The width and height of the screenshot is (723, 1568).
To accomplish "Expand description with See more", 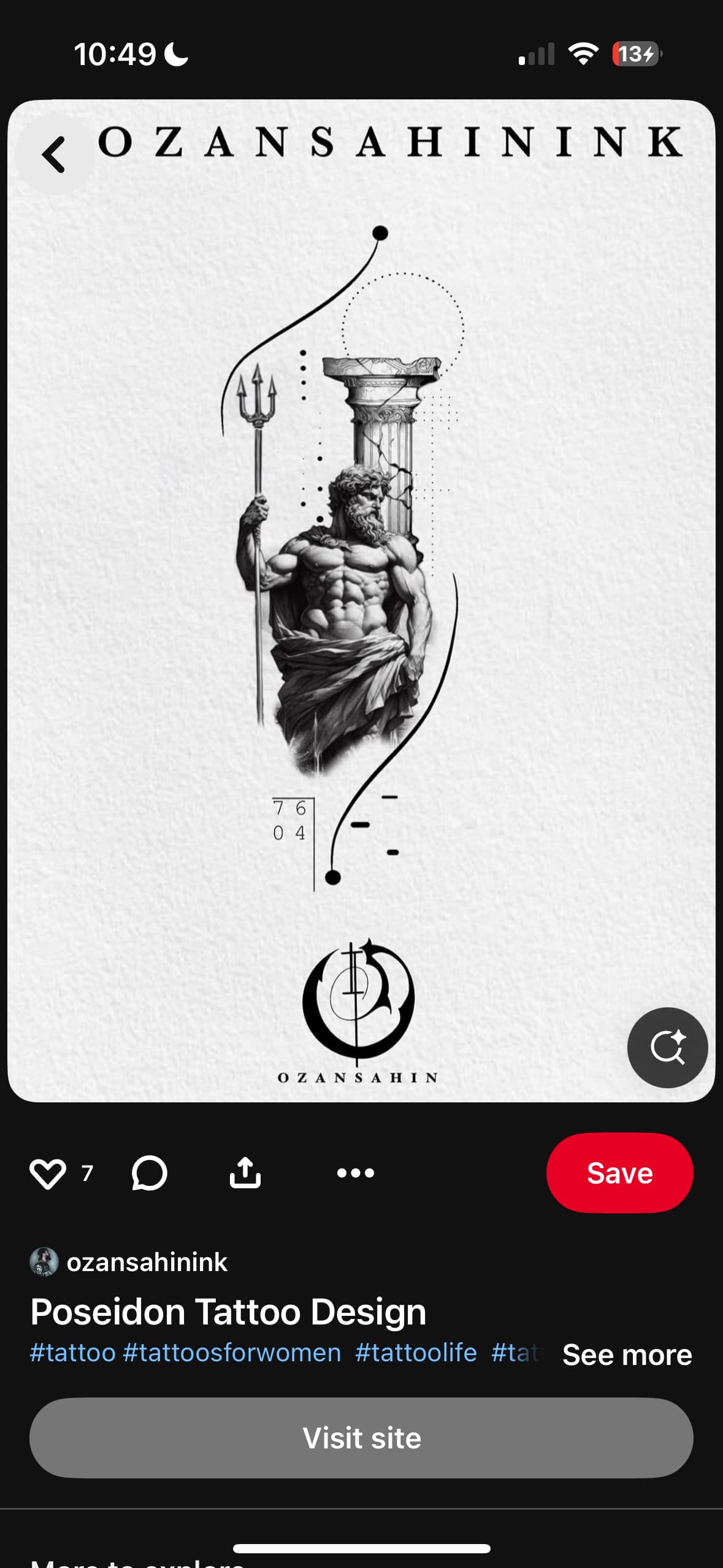I will 627,1355.
